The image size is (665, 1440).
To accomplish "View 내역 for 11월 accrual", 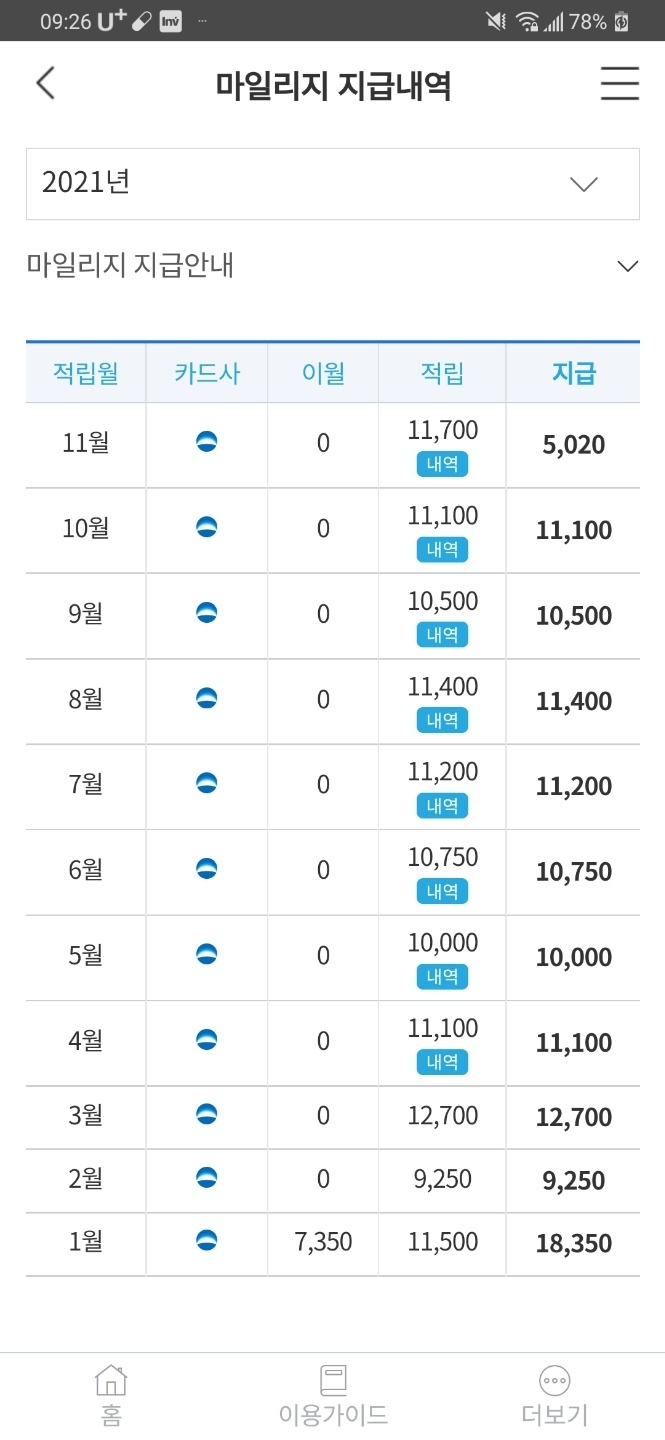I will point(443,465).
